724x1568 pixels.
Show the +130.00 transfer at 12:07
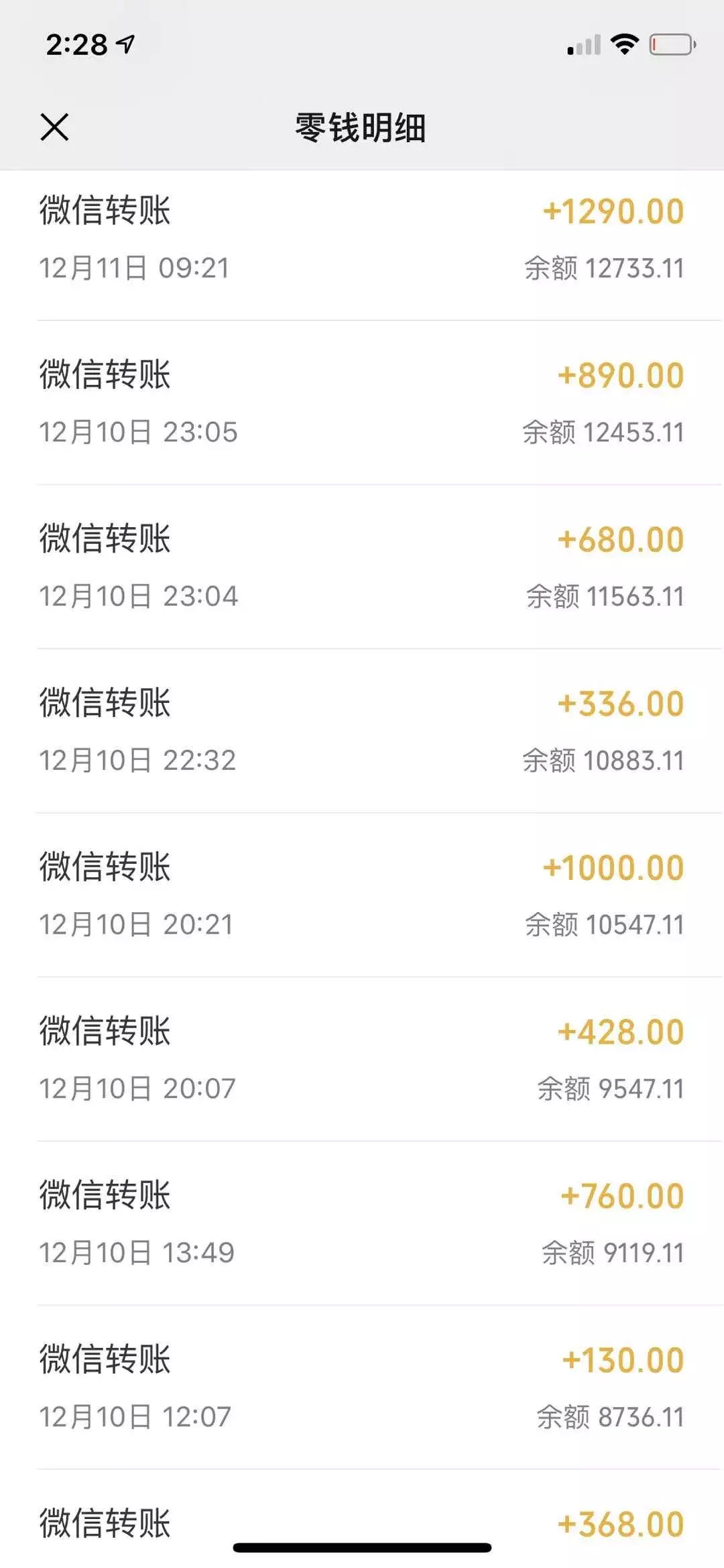point(362,1388)
